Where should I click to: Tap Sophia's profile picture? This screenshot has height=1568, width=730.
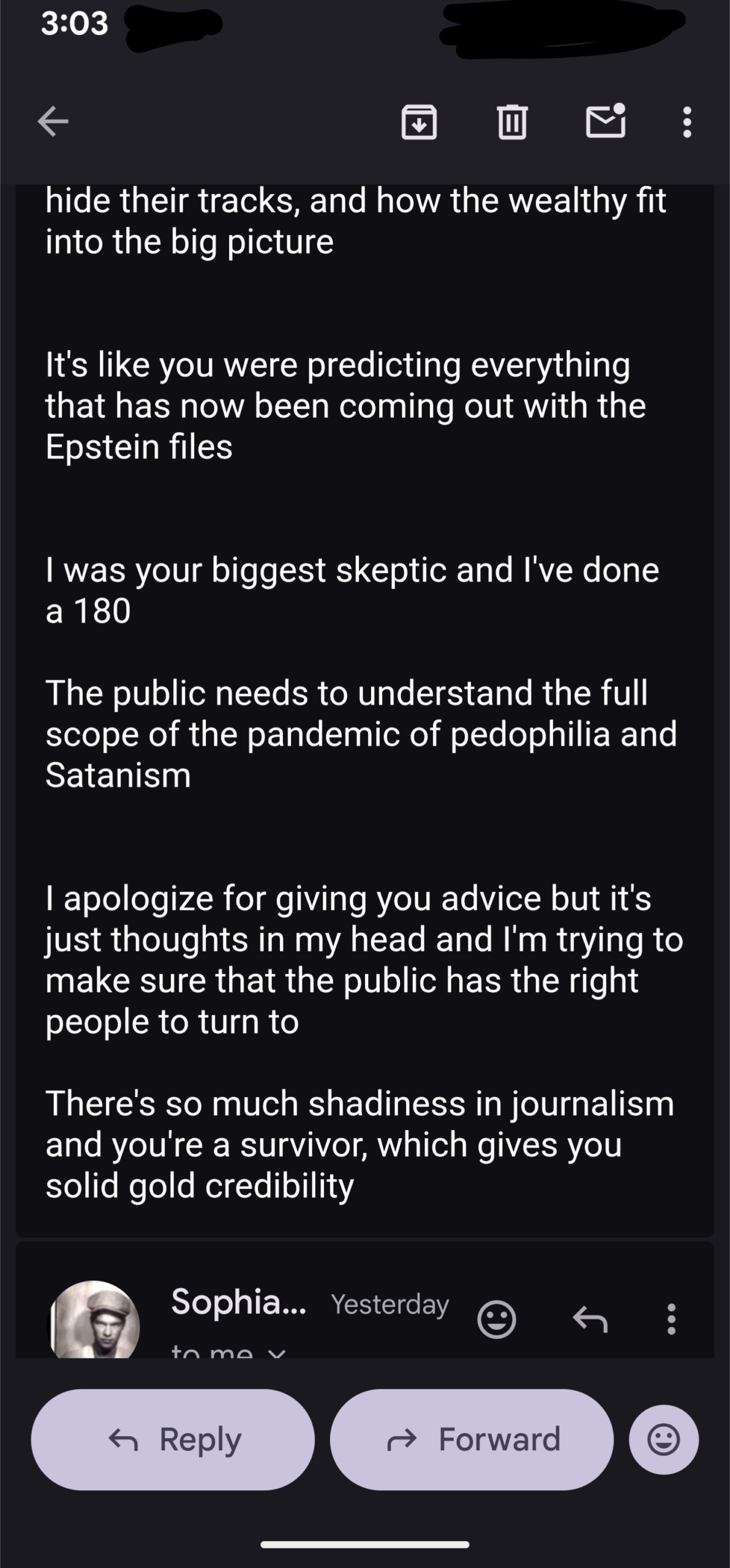[94, 1323]
